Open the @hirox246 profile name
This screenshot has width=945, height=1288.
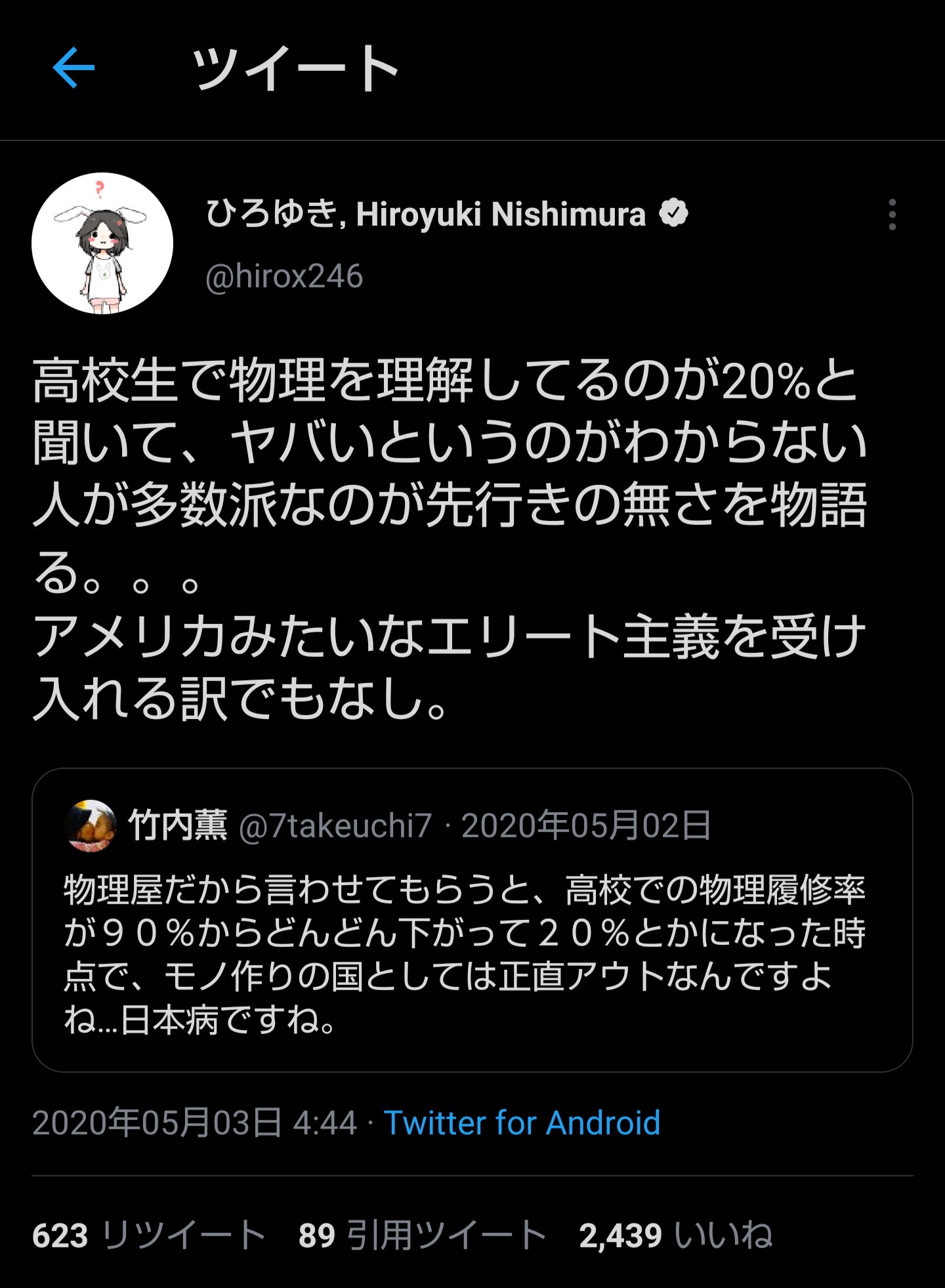pos(425,215)
